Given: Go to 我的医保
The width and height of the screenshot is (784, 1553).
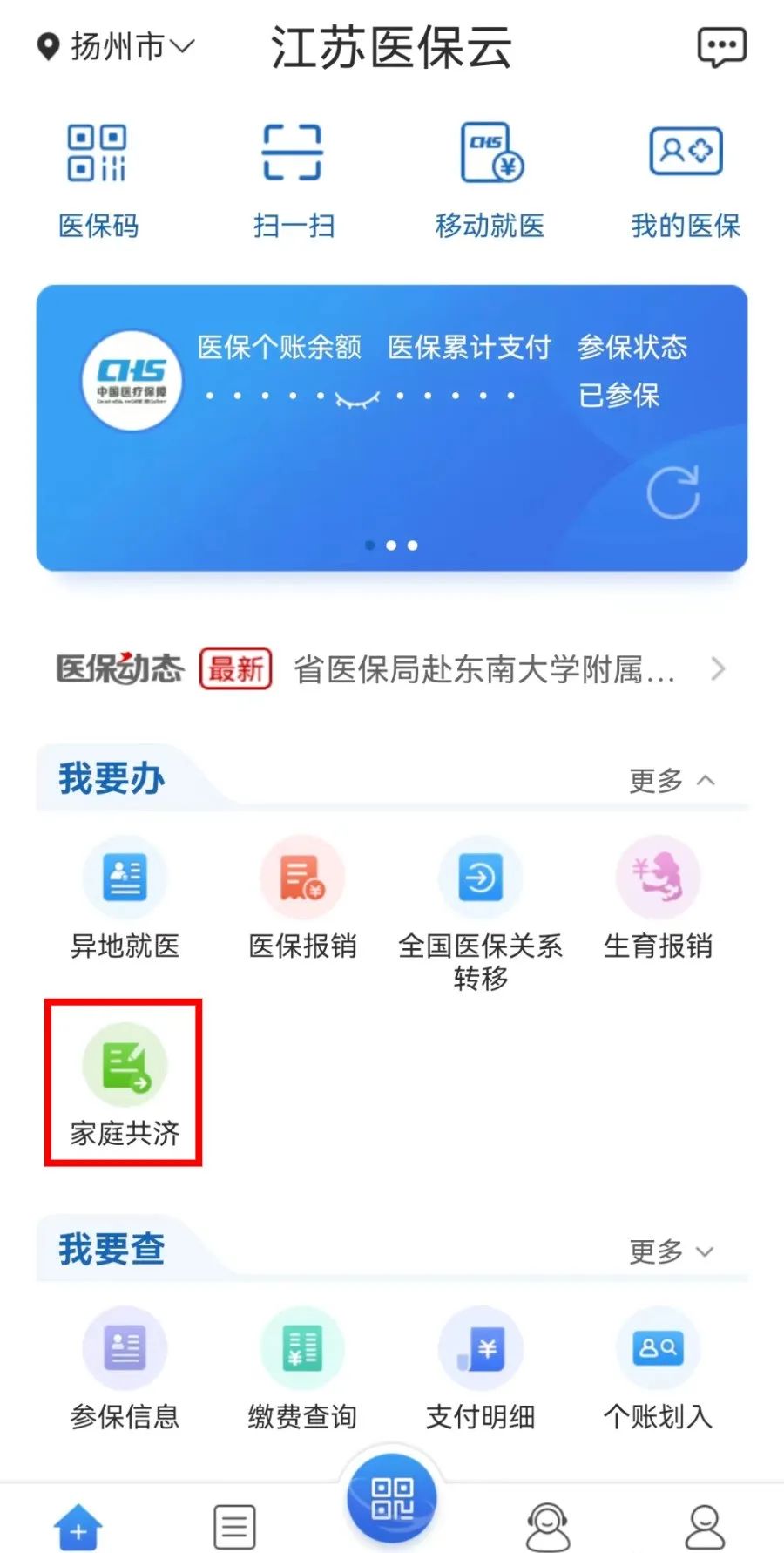Looking at the screenshot, I should point(686,180).
